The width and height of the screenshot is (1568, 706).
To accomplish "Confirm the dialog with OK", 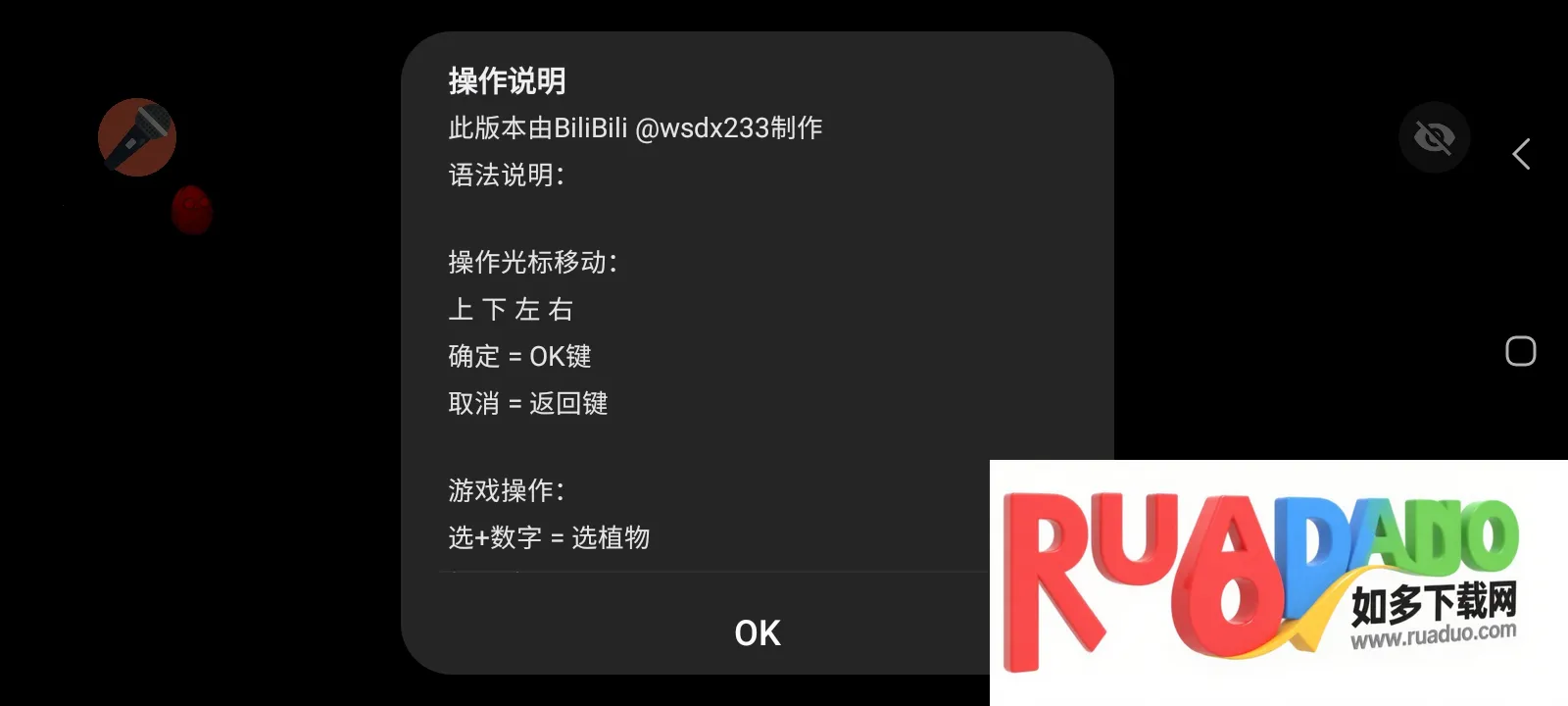I will pyautogui.click(x=757, y=632).
